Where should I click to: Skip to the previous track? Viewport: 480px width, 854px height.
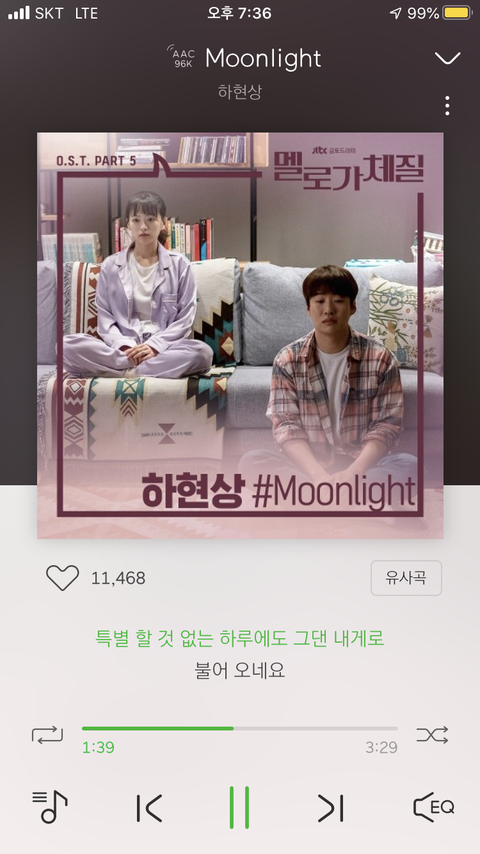149,808
